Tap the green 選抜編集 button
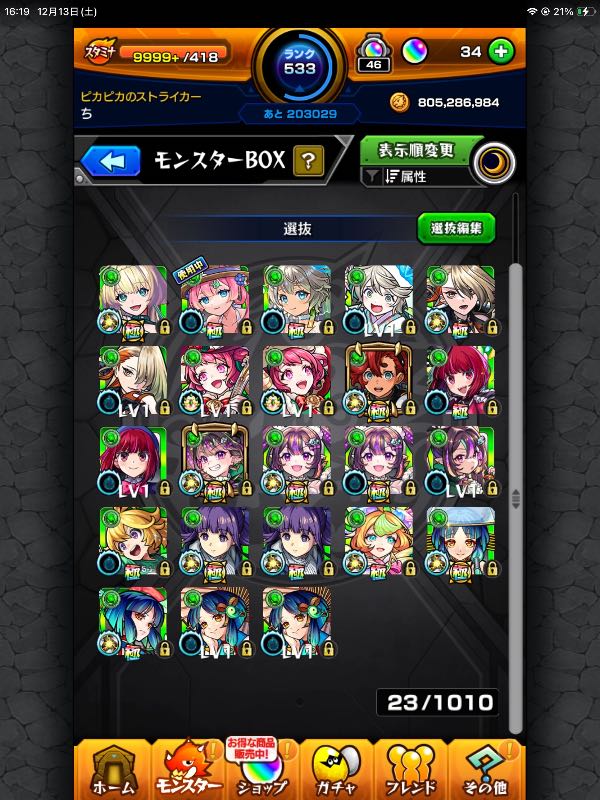The image size is (600, 800). 456,228
